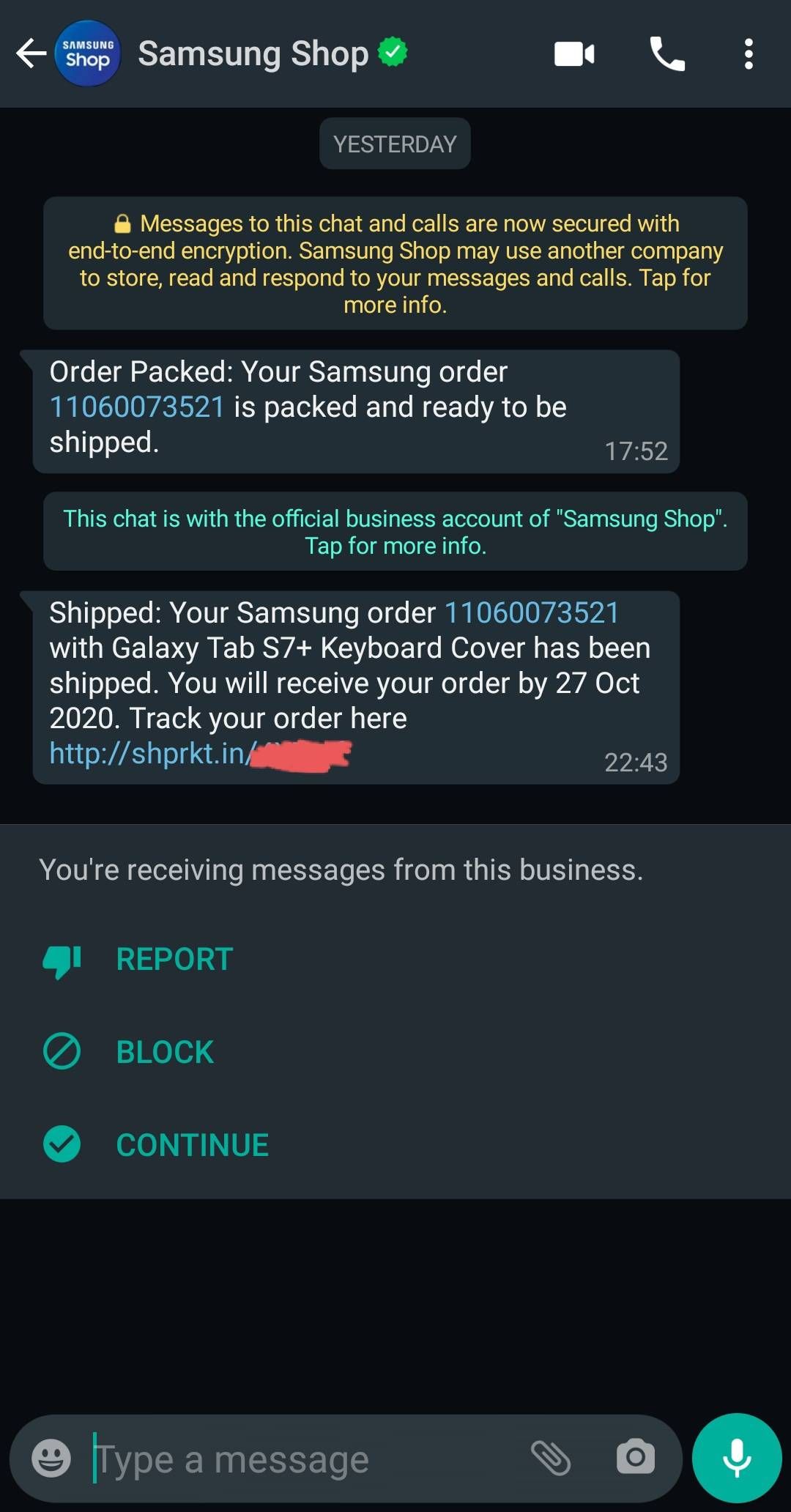Screen dimensions: 791x1512
Task: Report this business
Action: tap(174, 960)
